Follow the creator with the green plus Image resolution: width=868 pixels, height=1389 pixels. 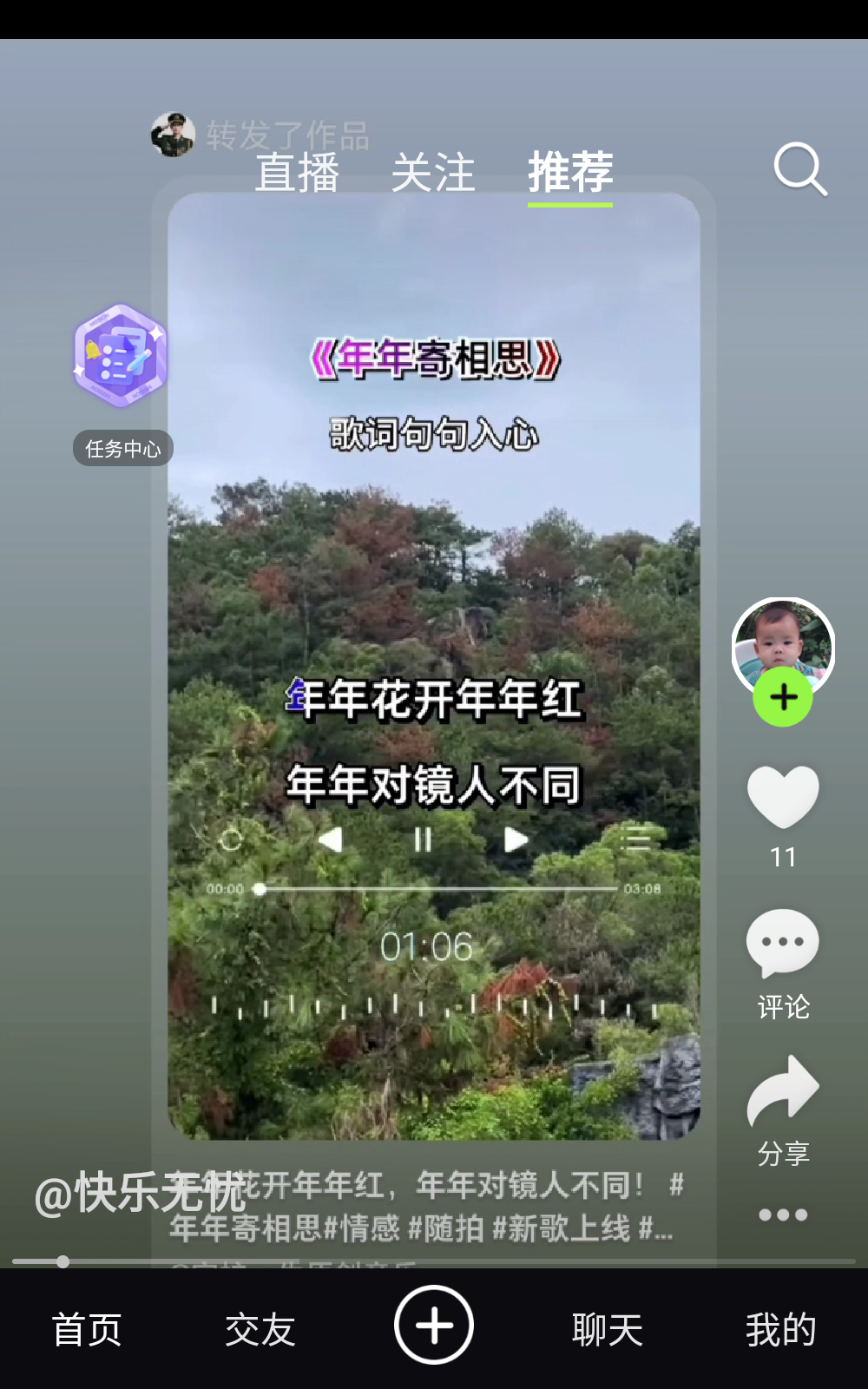click(x=783, y=697)
